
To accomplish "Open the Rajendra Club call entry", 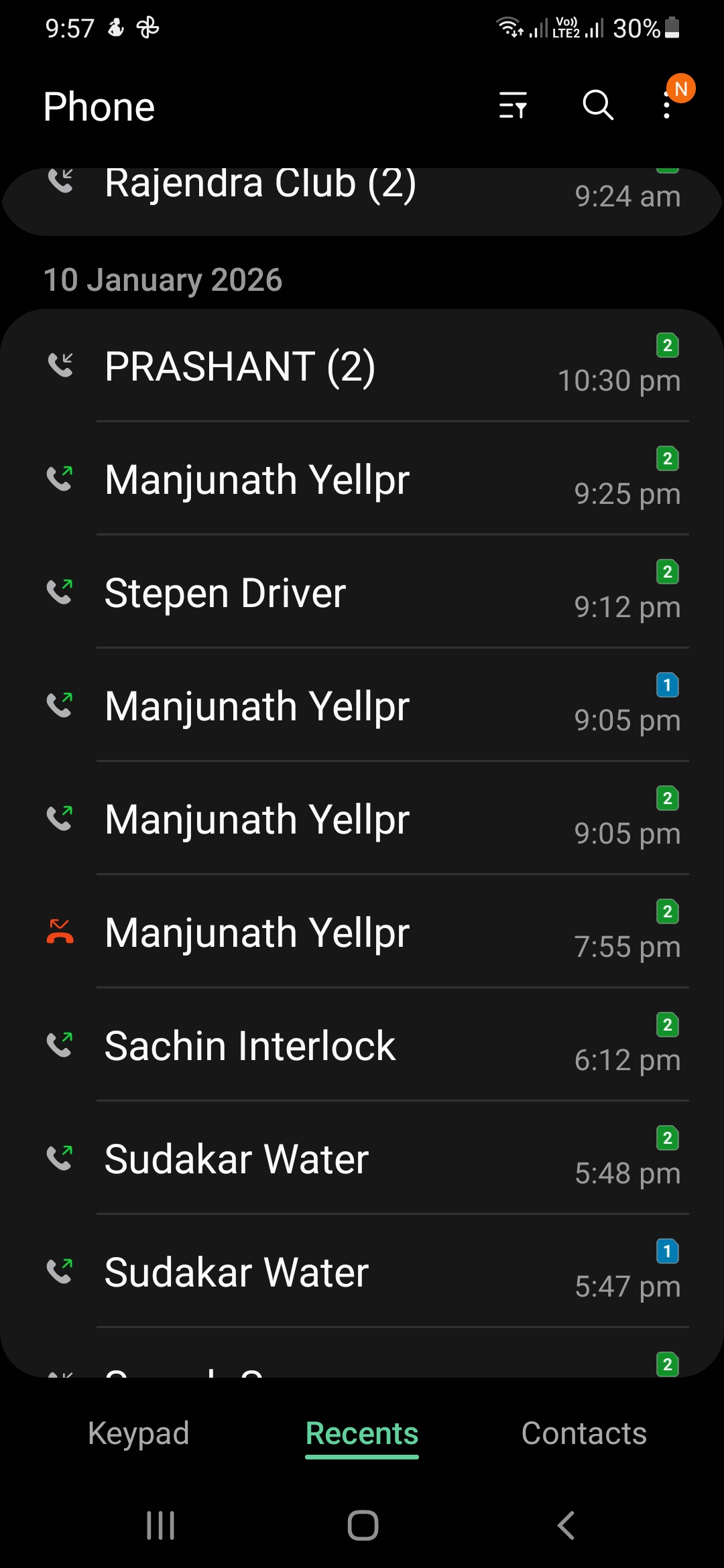I will click(362, 194).
